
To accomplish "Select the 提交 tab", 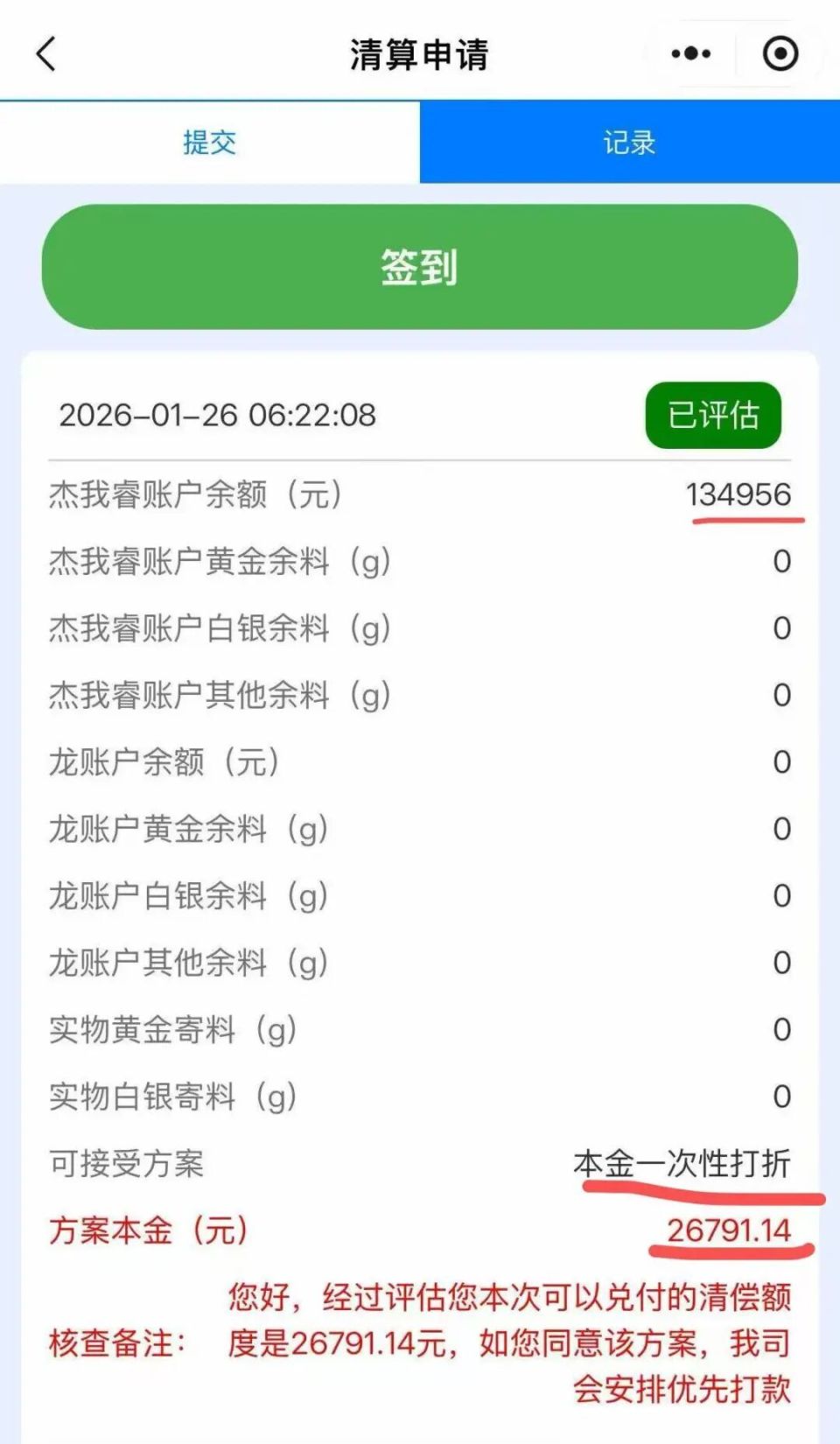I will (x=209, y=143).
